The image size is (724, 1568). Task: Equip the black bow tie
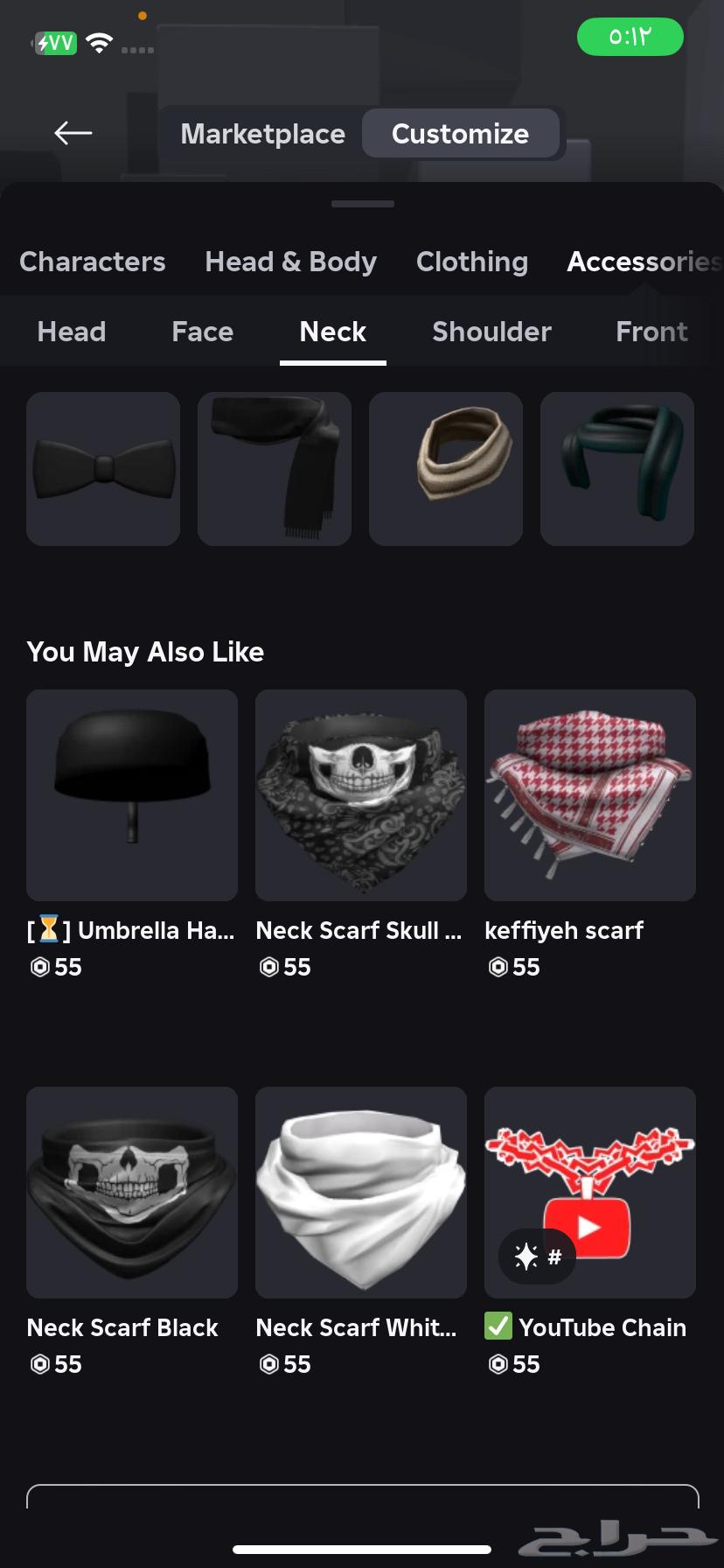[103, 468]
